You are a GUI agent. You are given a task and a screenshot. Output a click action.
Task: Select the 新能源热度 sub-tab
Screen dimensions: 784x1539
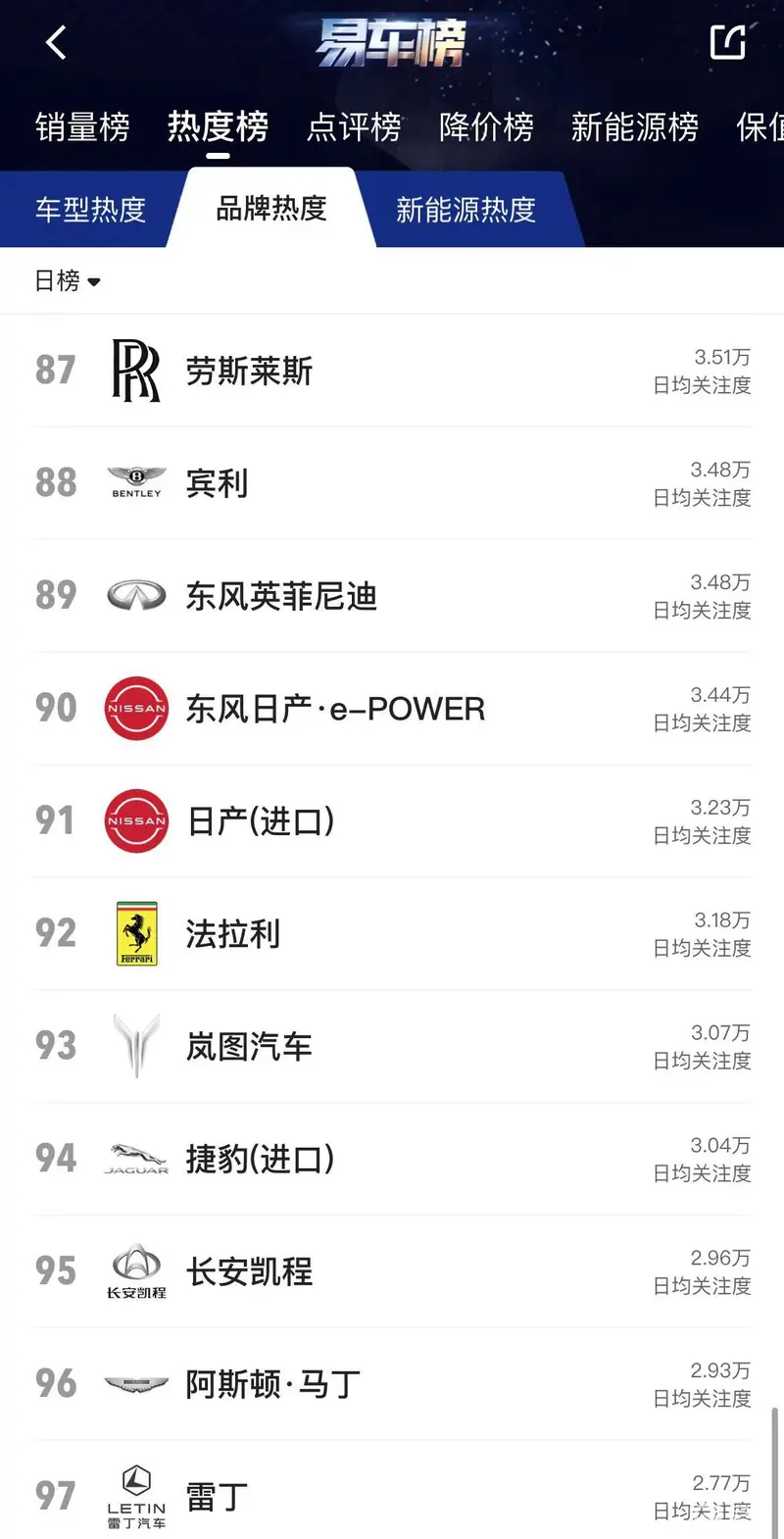click(x=465, y=209)
